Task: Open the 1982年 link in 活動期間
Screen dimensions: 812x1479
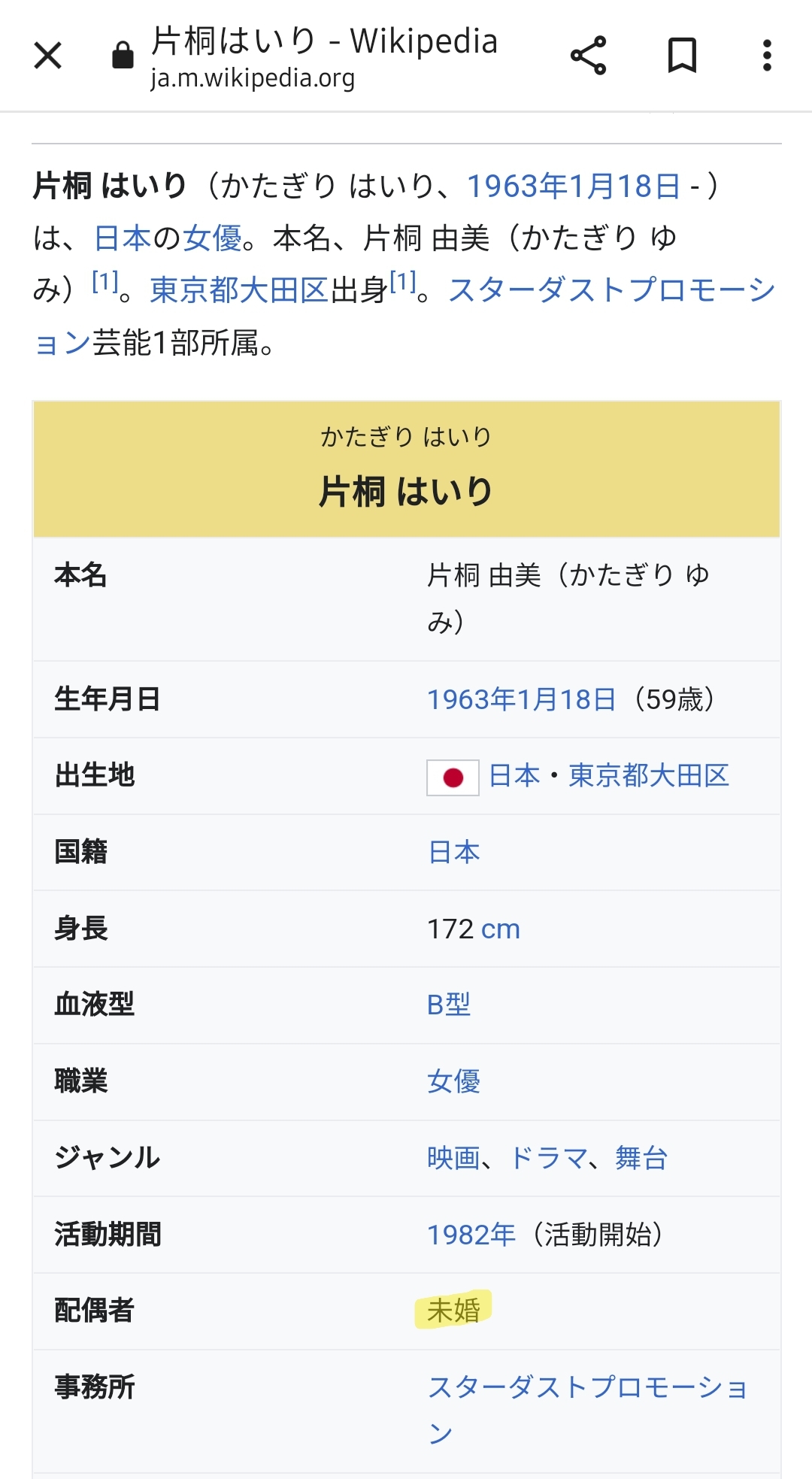Action: (471, 1235)
